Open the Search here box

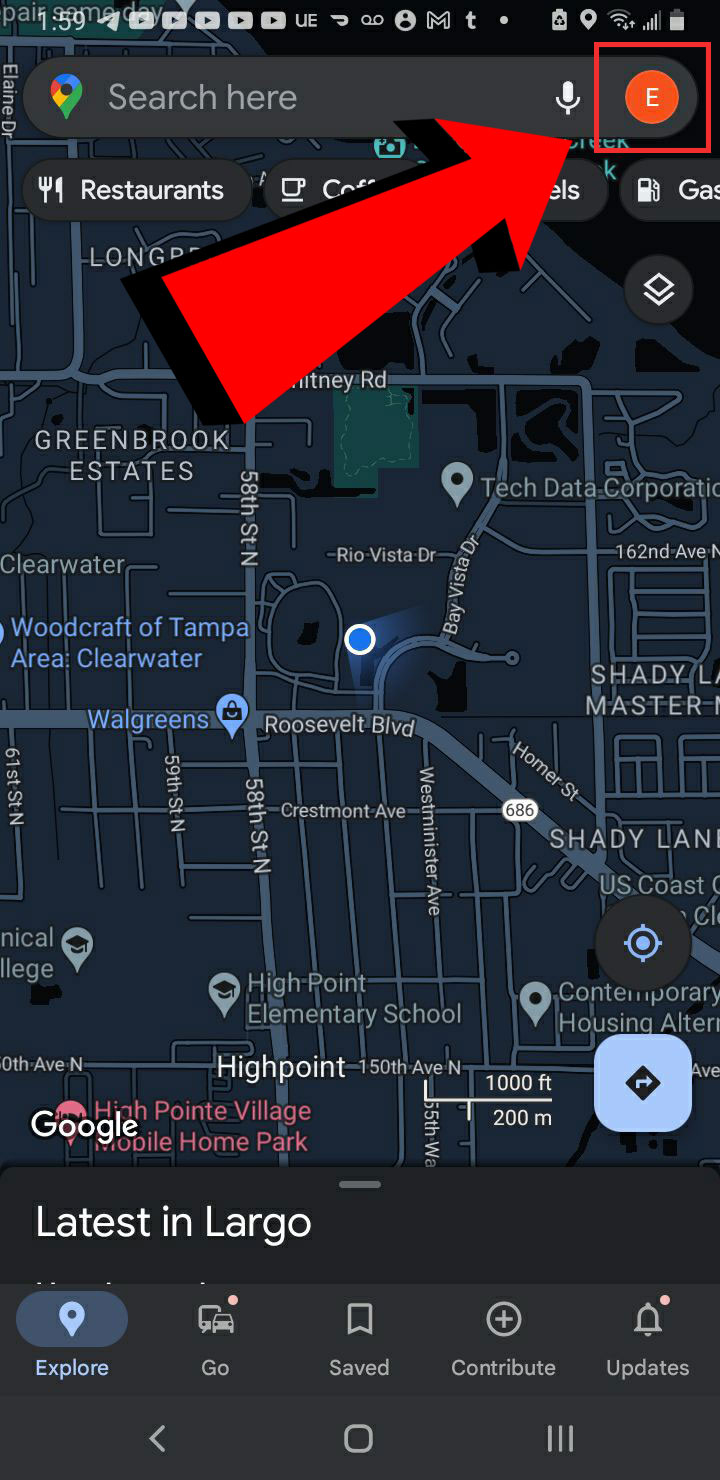coord(300,97)
